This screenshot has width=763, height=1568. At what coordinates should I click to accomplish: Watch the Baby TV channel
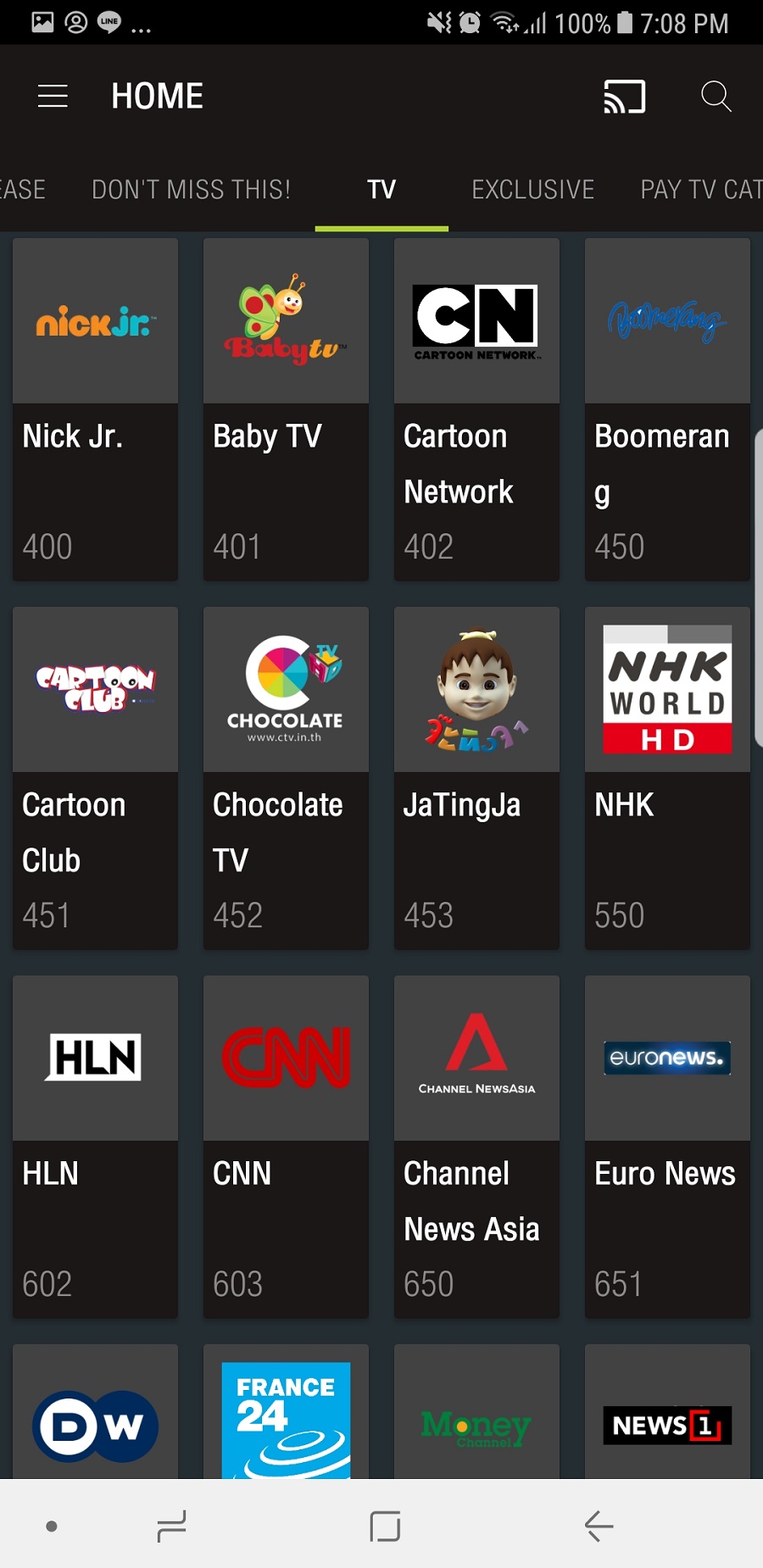click(286, 409)
